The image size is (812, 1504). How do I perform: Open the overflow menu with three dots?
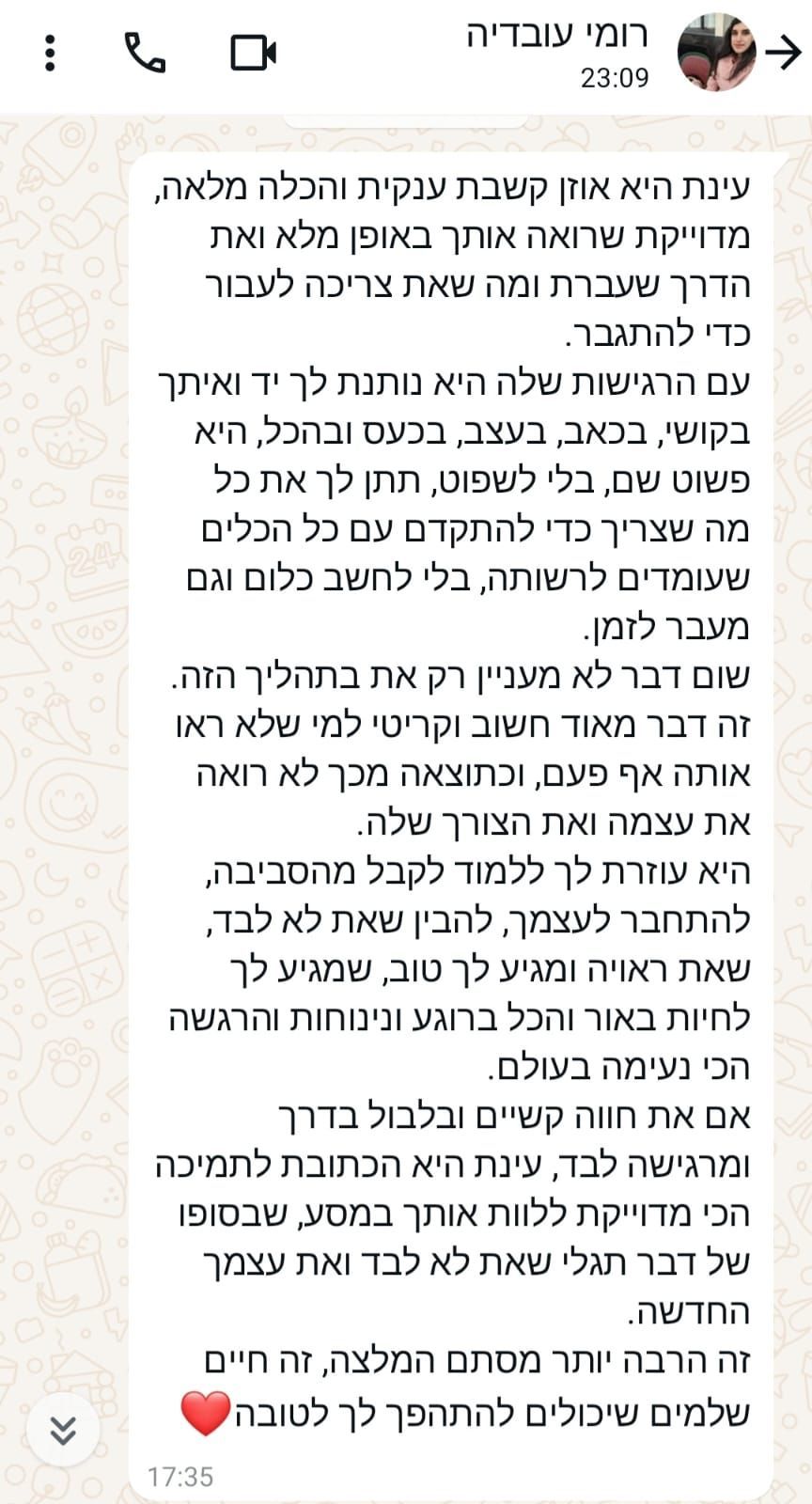(x=51, y=53)
